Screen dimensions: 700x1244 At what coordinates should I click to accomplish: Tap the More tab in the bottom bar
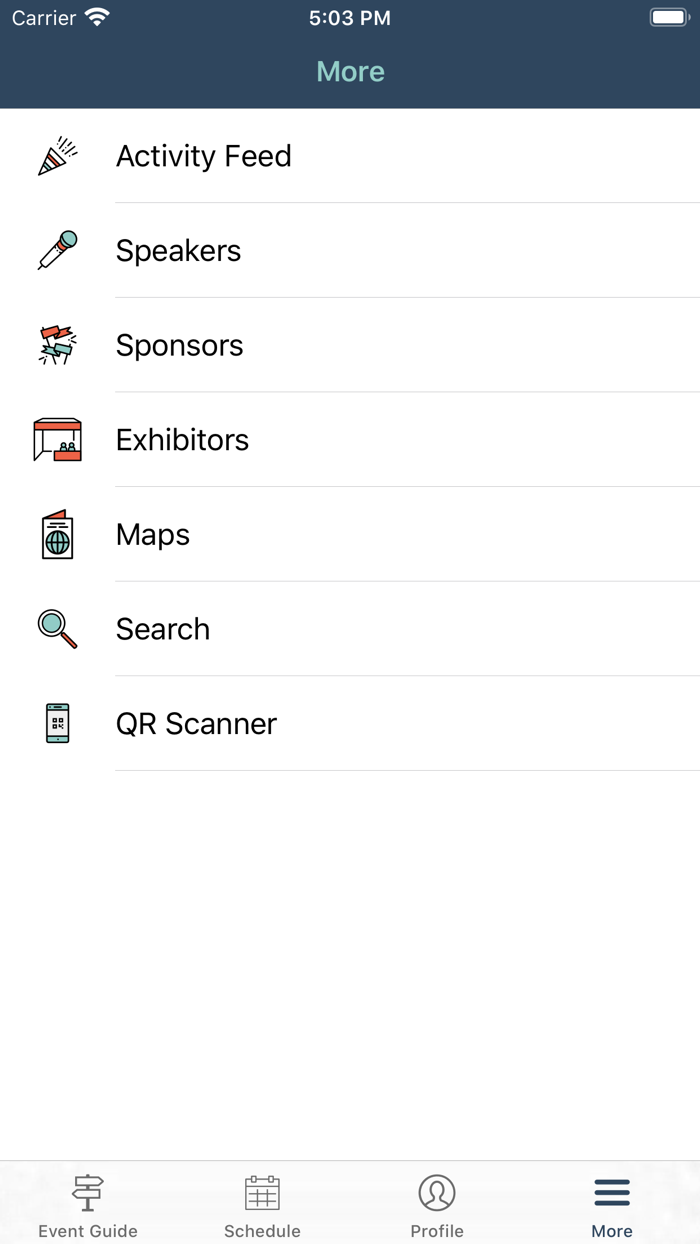612,1203
